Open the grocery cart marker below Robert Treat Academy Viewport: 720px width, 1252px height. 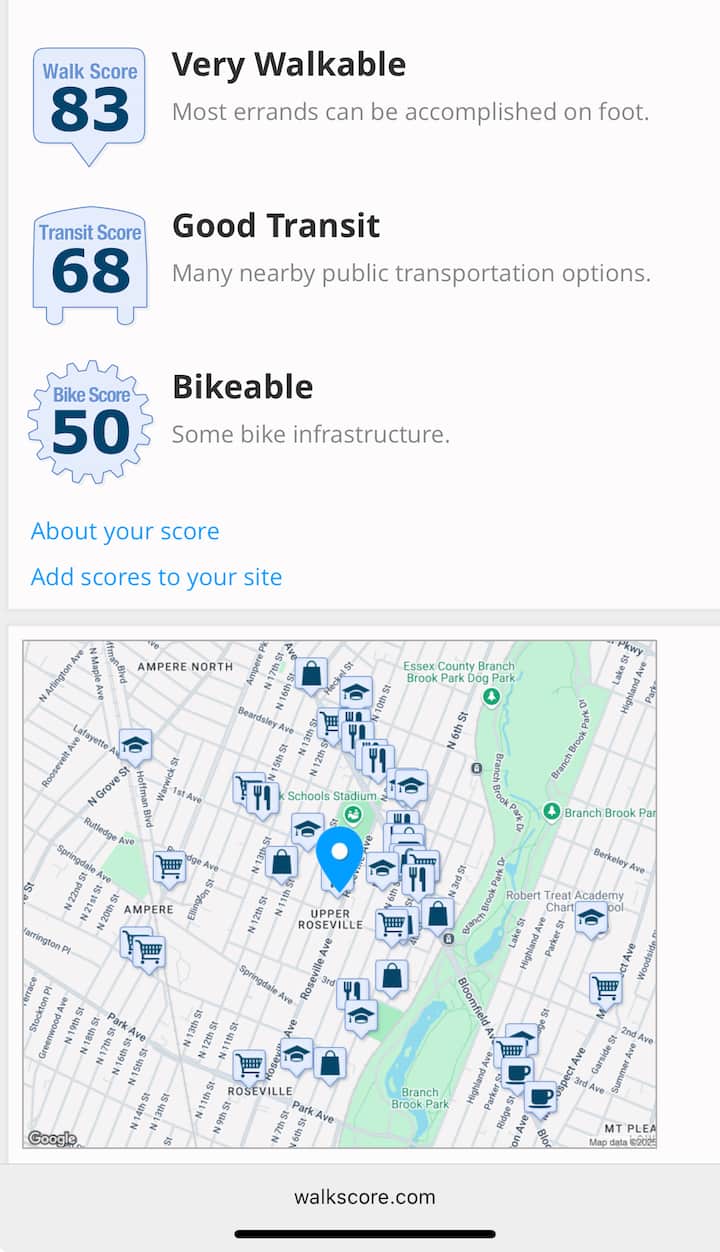(x=605, y=988)
